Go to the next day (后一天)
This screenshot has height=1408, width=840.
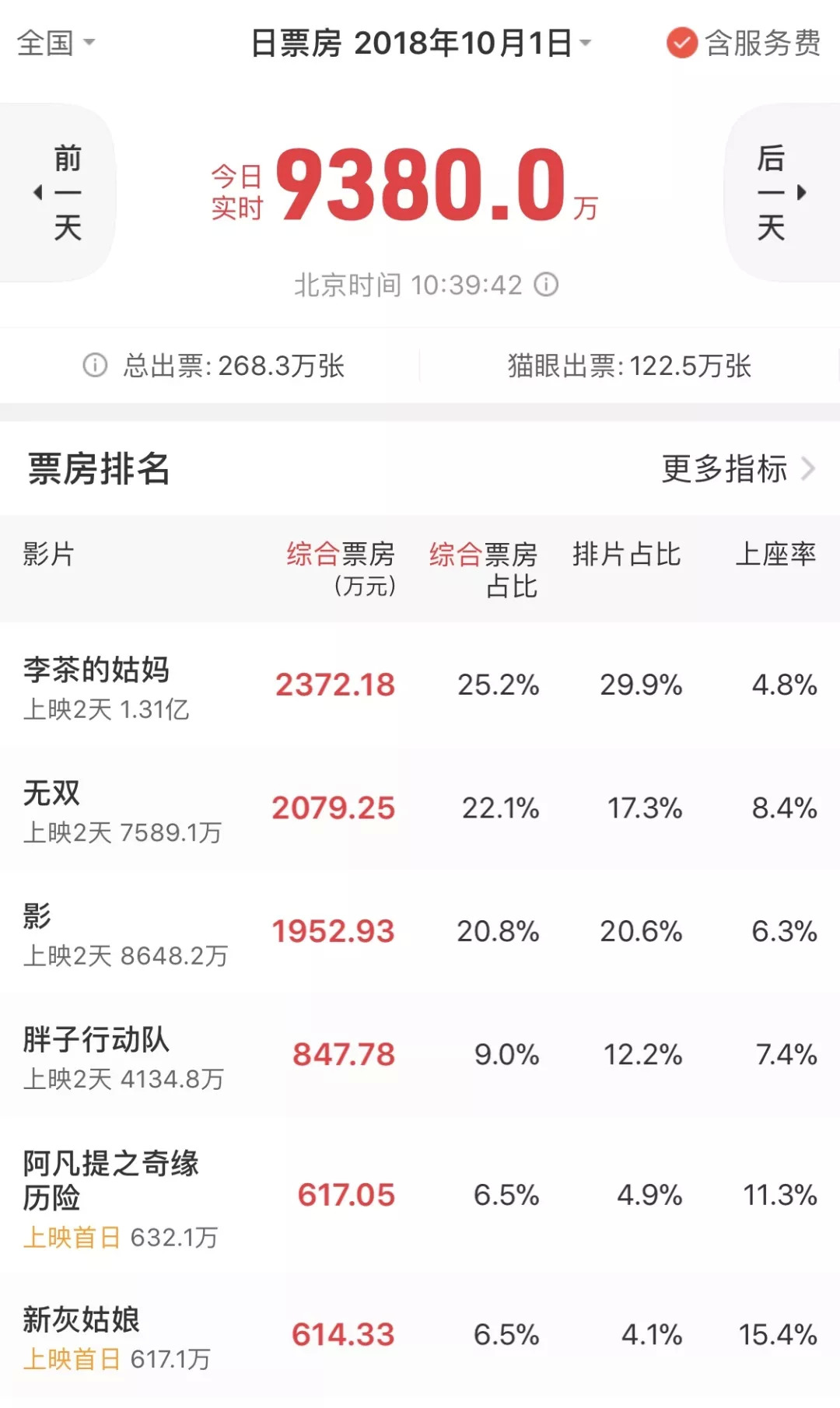[781, 192]
